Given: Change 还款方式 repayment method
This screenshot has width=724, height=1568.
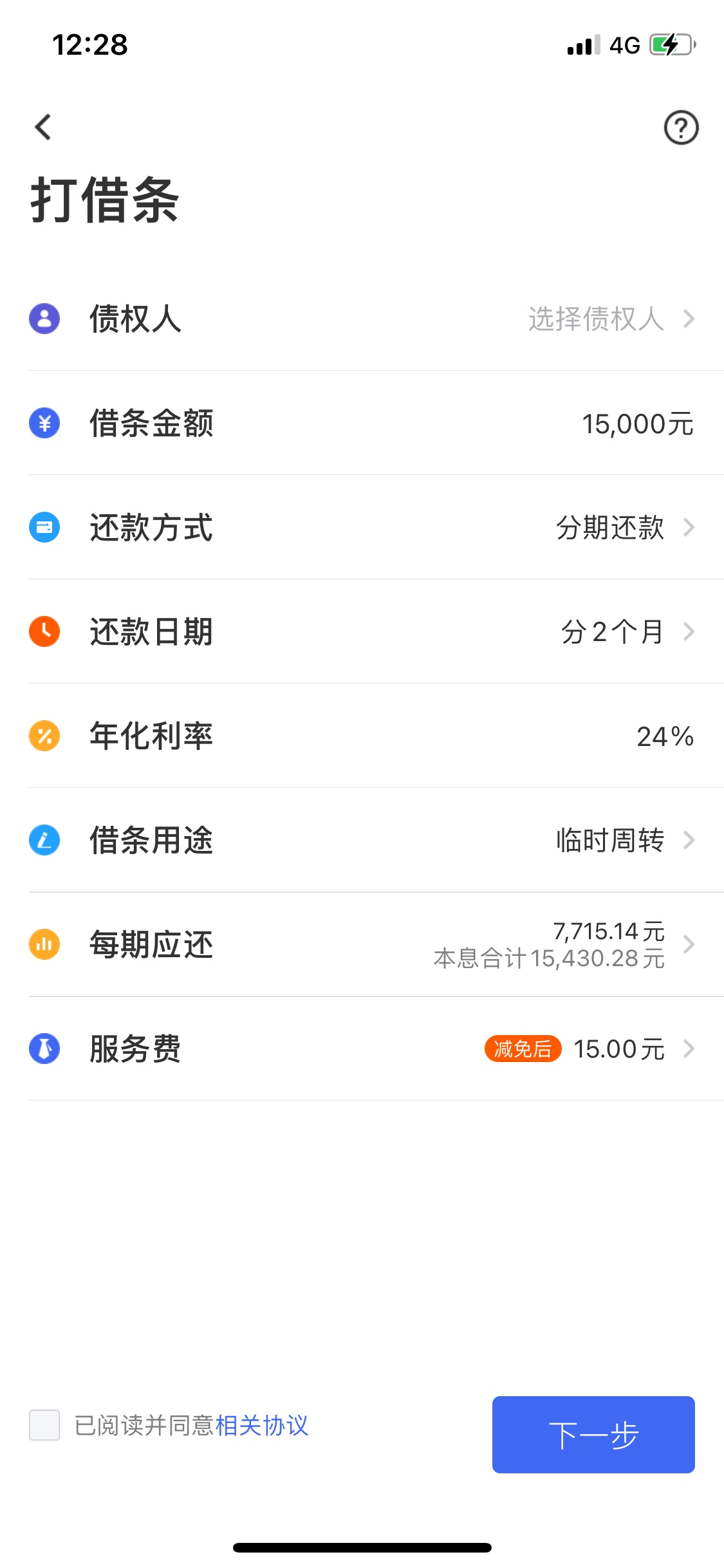Looking at the screenshot, I should [x=376, y=527].
